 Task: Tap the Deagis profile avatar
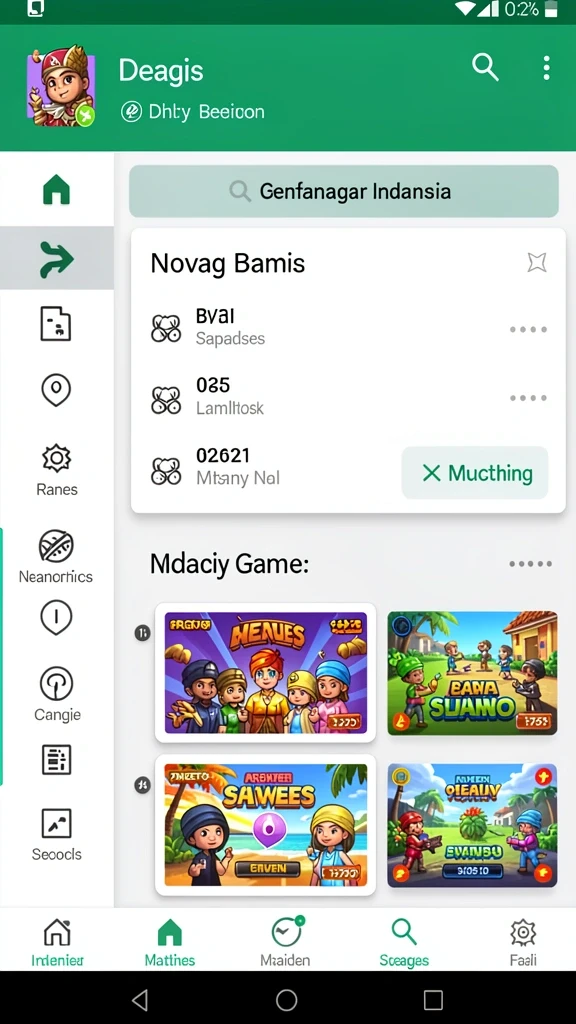pyautogui.click(x=61, y=86)
